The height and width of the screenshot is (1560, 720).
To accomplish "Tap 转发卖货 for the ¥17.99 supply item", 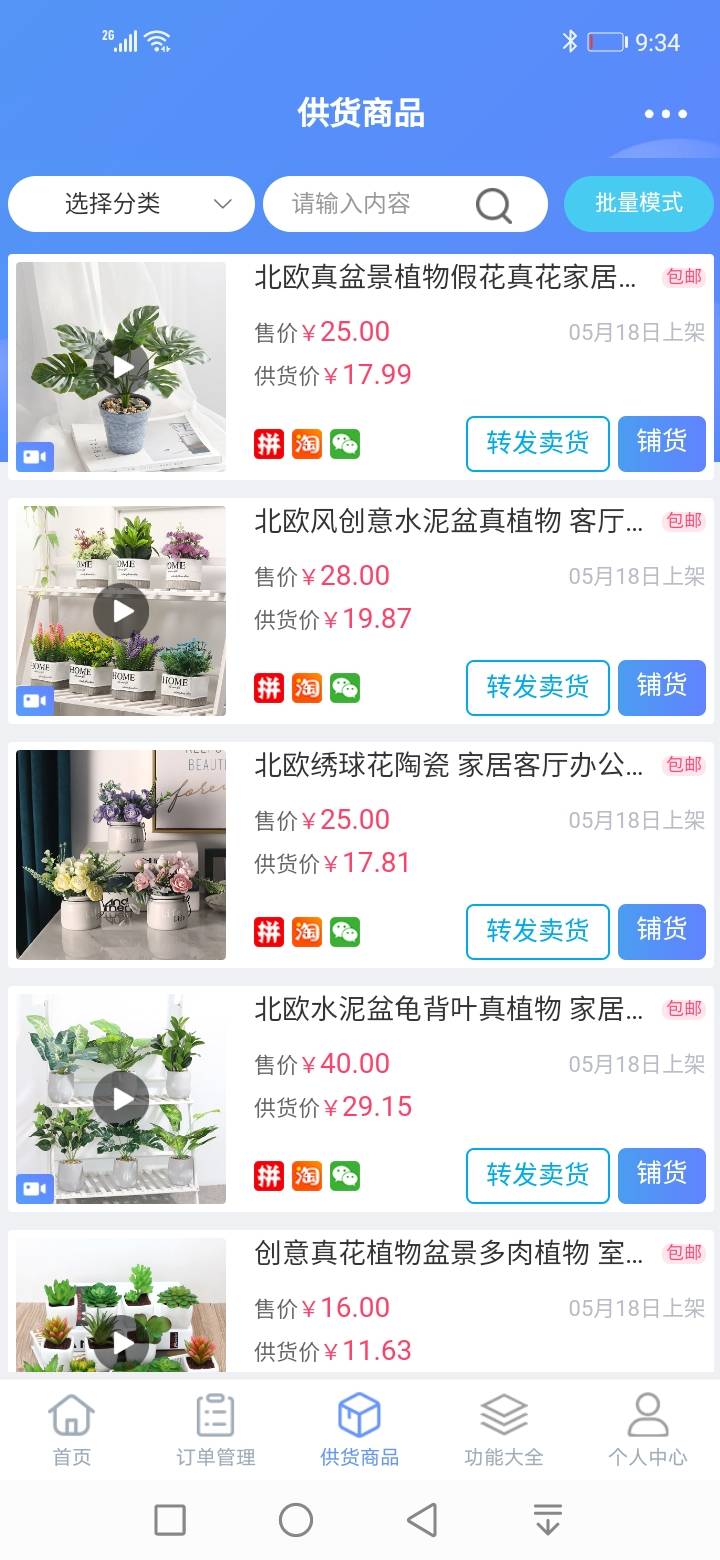I will [537, 443].
